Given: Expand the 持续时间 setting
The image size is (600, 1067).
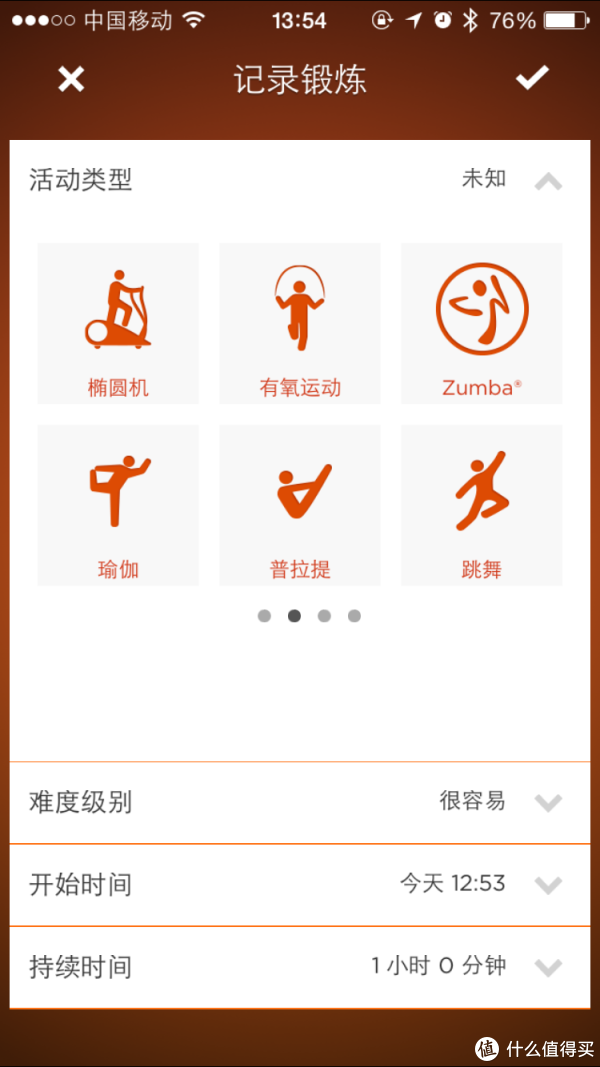Looking at the screenshot, I should pos(548,967).
